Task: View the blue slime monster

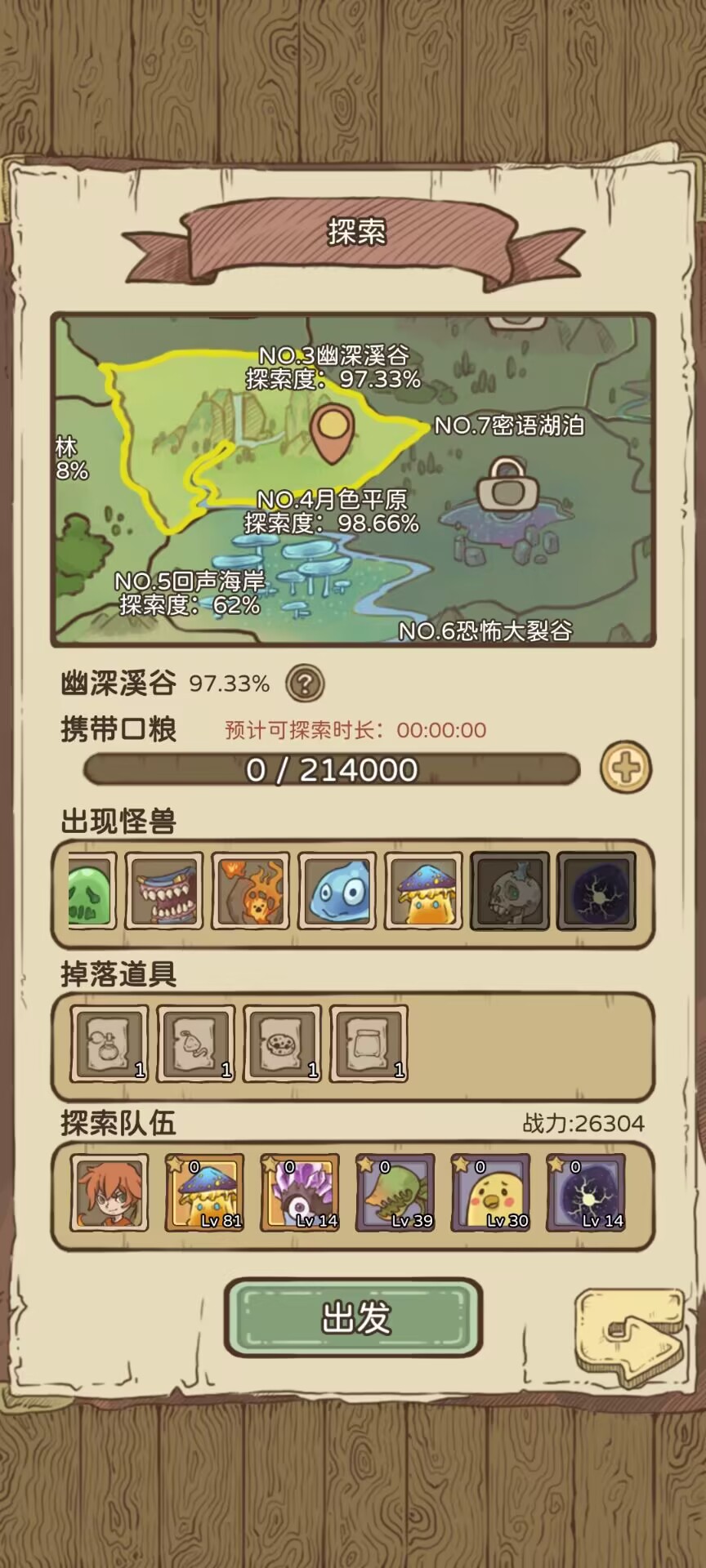Action: point(337,891)
